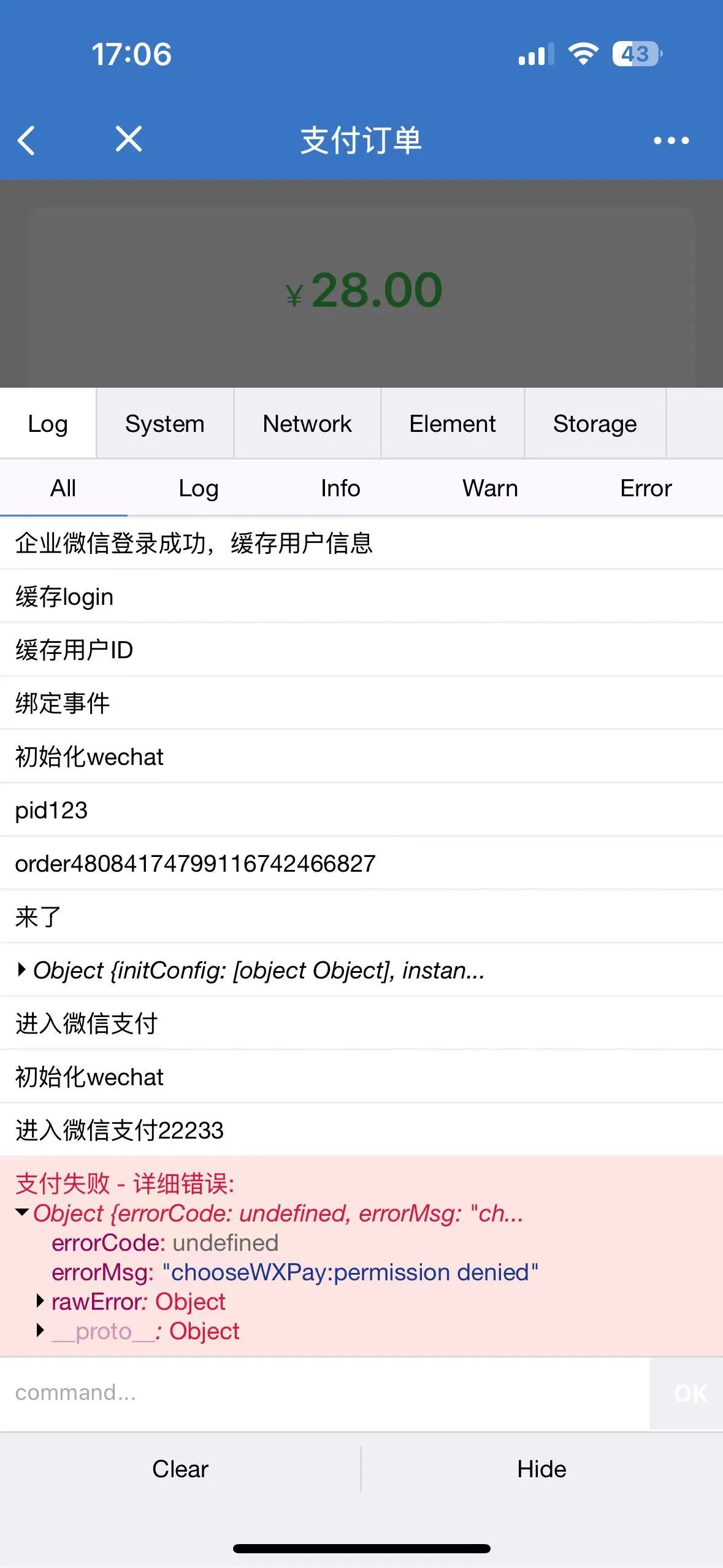Close the payment order page
Screen dimensions: 723x1568
pyautogui.click(x=129, y=139)
